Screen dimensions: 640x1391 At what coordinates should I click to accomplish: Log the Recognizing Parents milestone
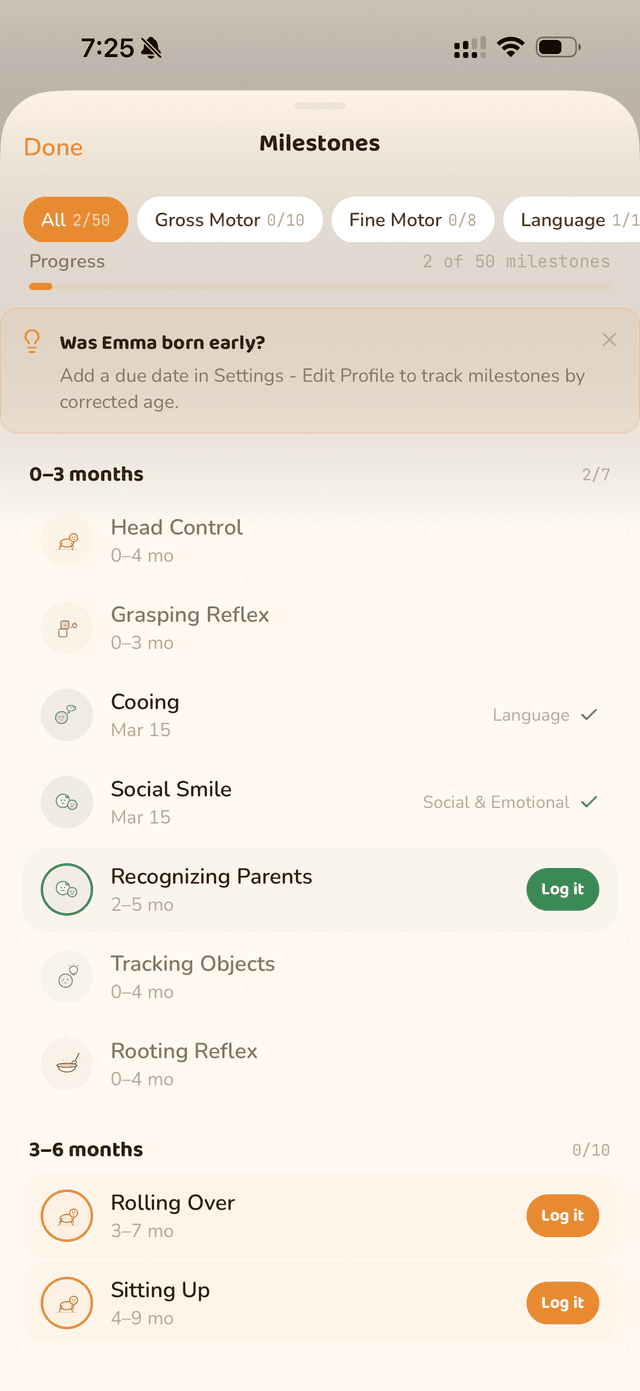tap(562, 890)
